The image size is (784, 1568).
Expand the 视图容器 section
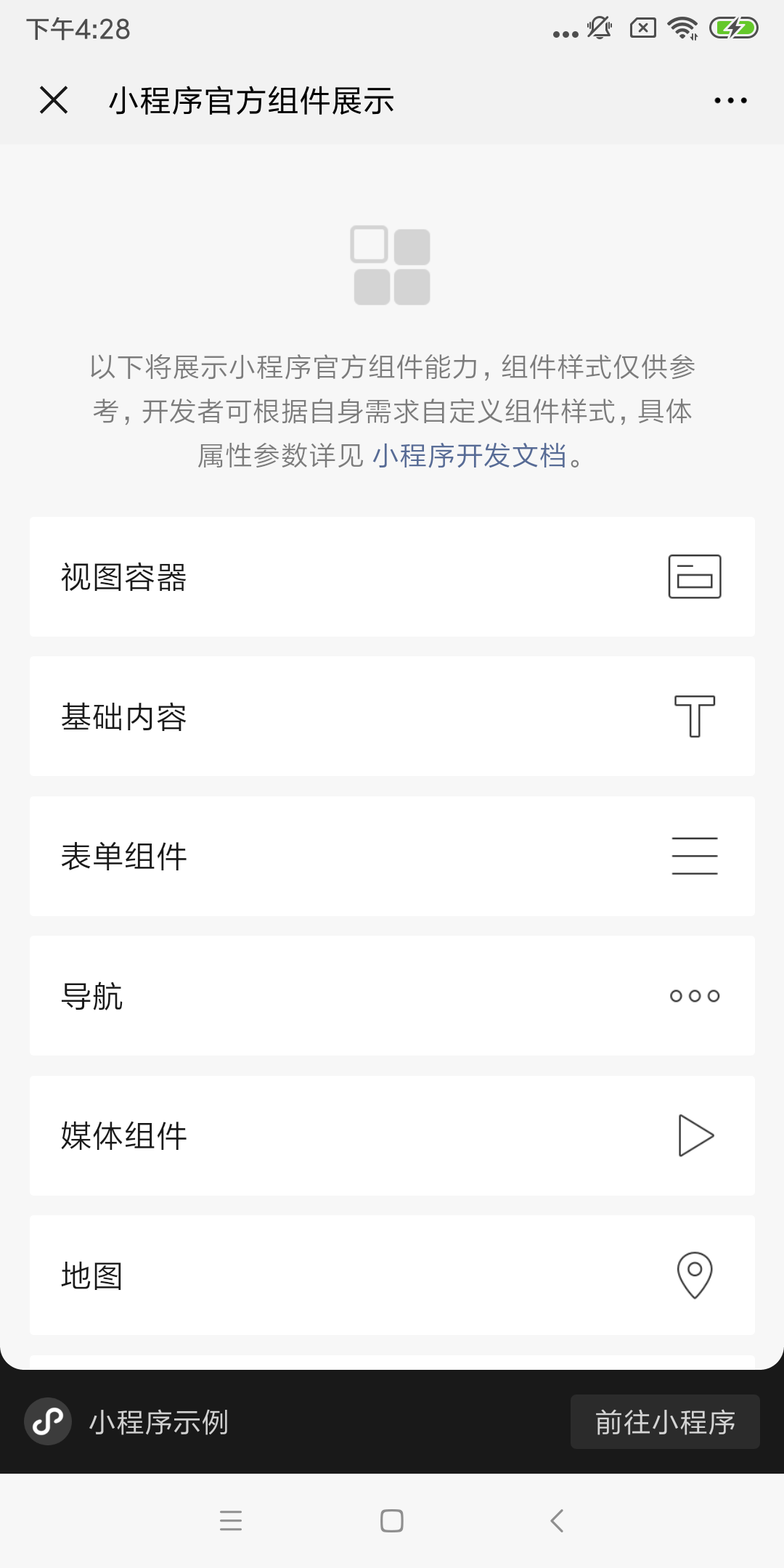click(x=392, y=577)
